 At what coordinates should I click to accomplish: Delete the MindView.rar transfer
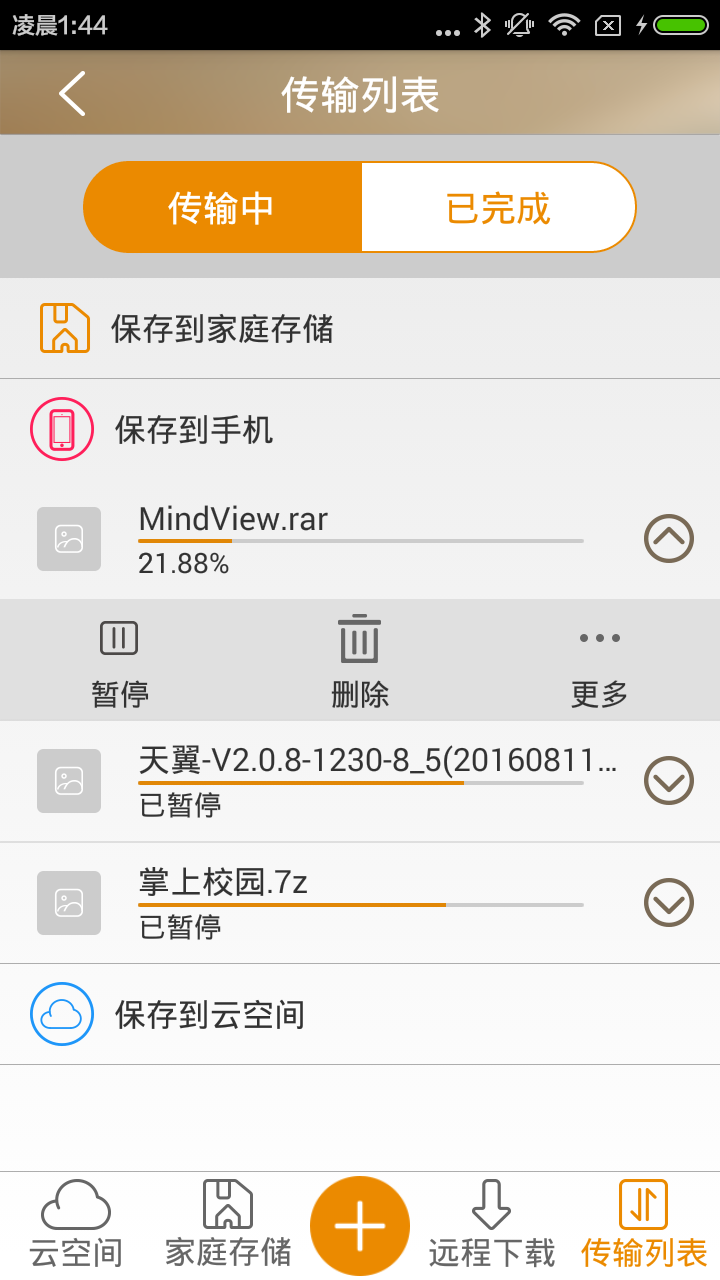tap(360, 662)
